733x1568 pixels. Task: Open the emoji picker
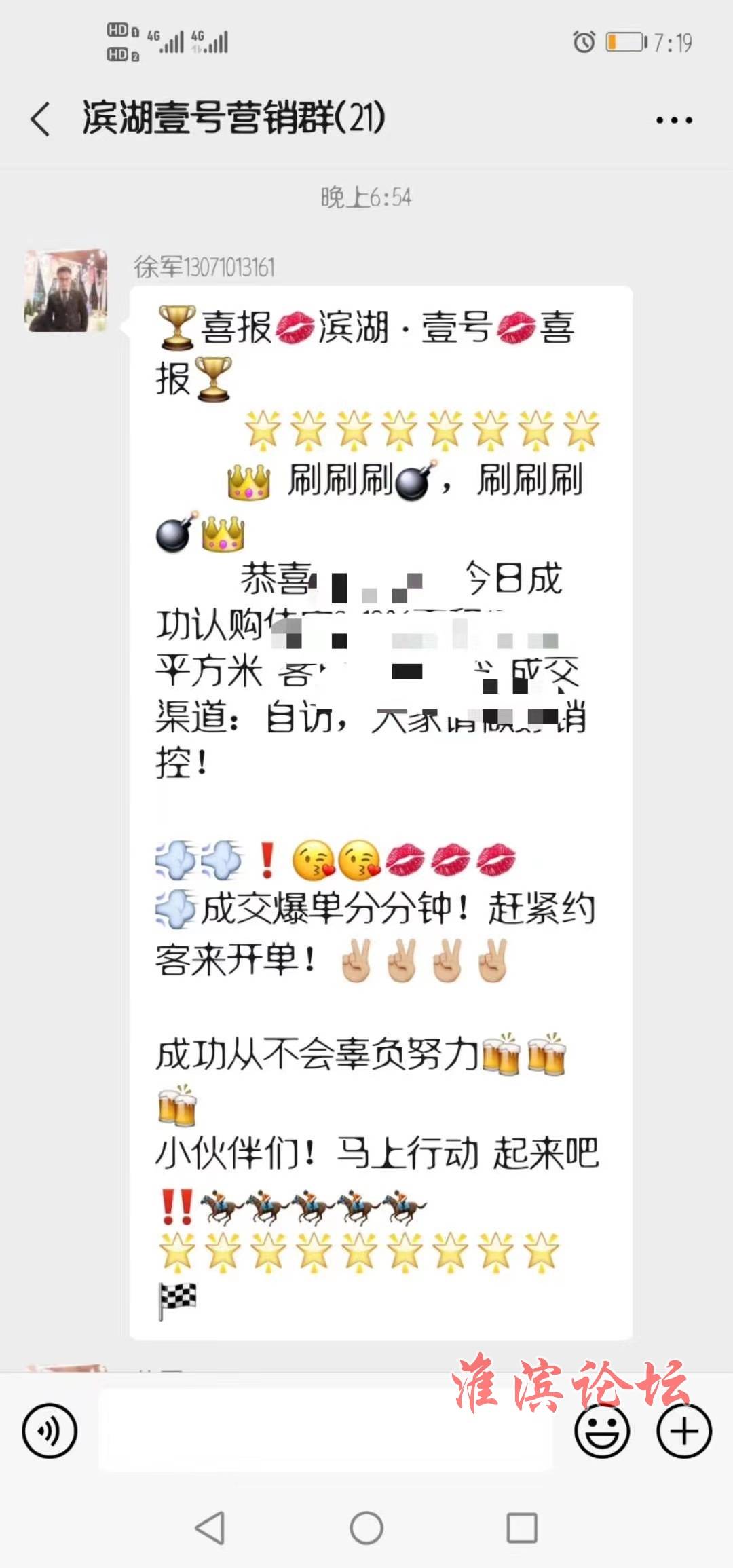(601, 1430)
